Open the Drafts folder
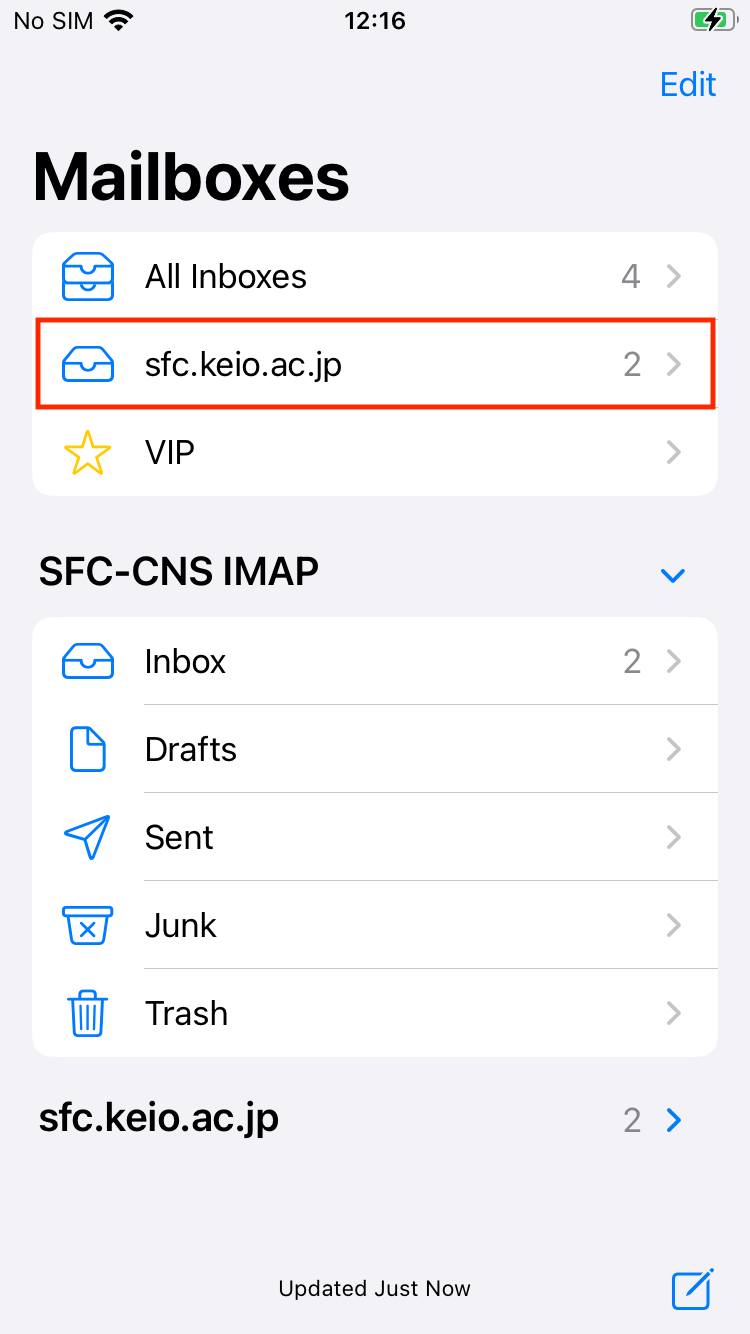This screenshot has height=1334, width=750. click(375, 749)
